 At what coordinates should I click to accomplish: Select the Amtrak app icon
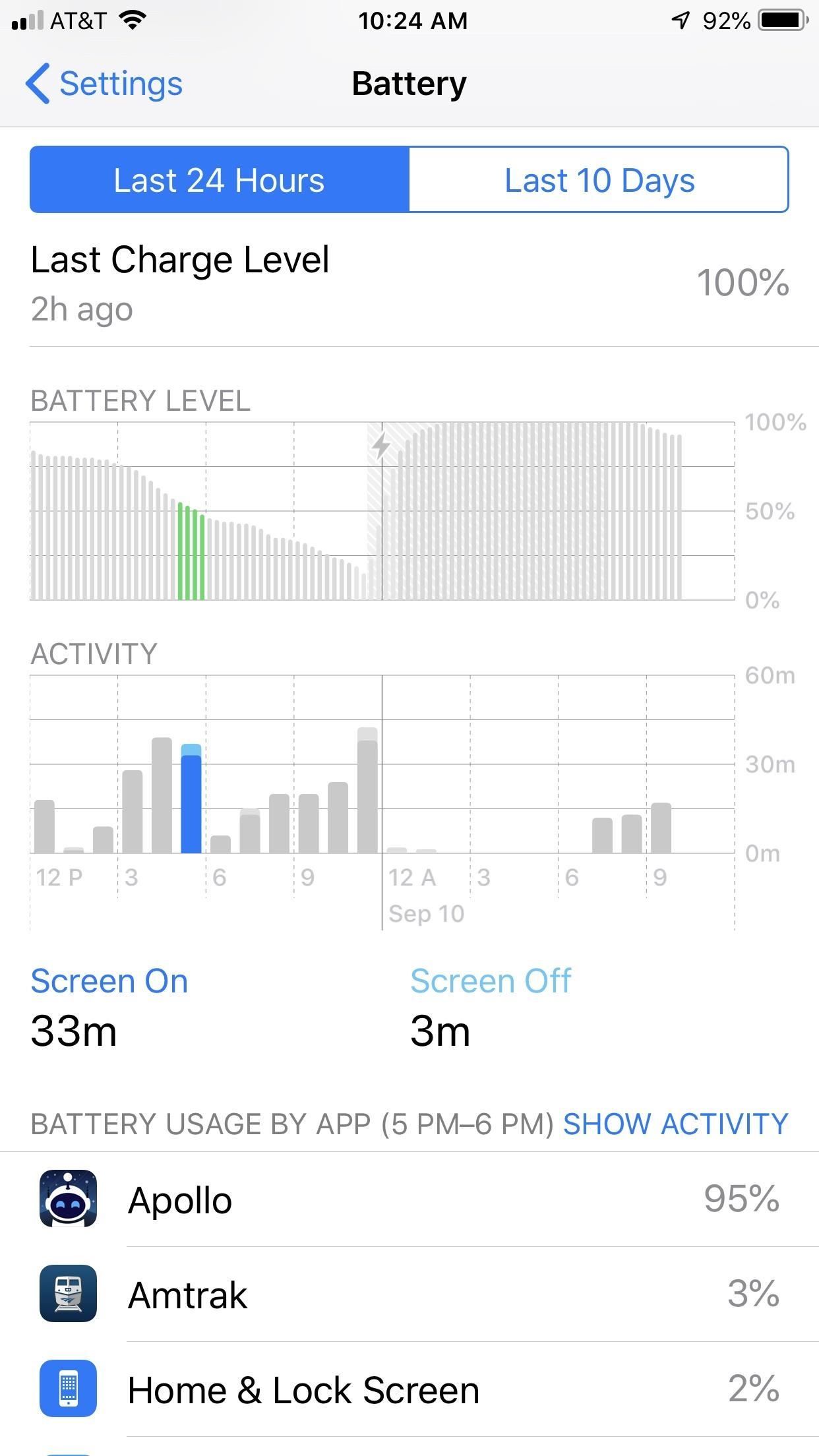click(x=68, y=1294)
